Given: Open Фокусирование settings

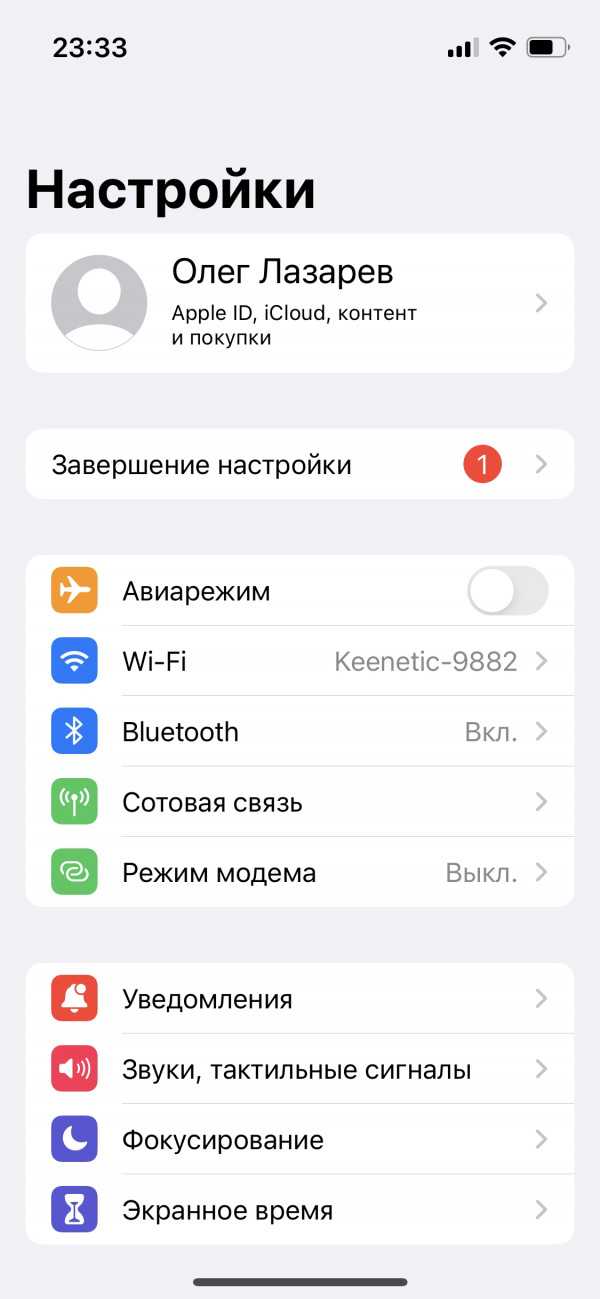Looking at the screenshot, I should [300, 1139].
